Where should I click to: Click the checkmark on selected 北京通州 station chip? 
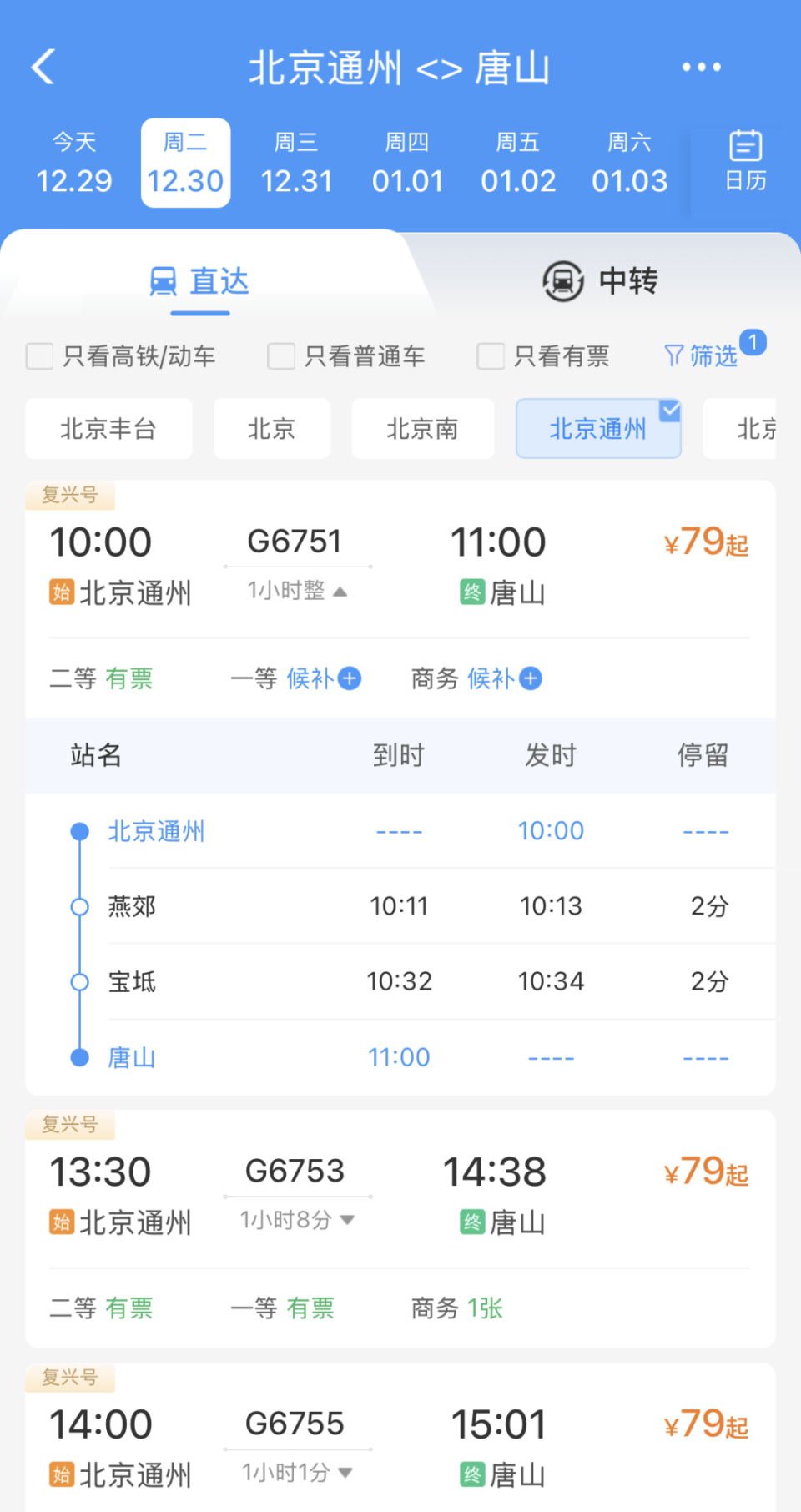[x=670, y=408]
